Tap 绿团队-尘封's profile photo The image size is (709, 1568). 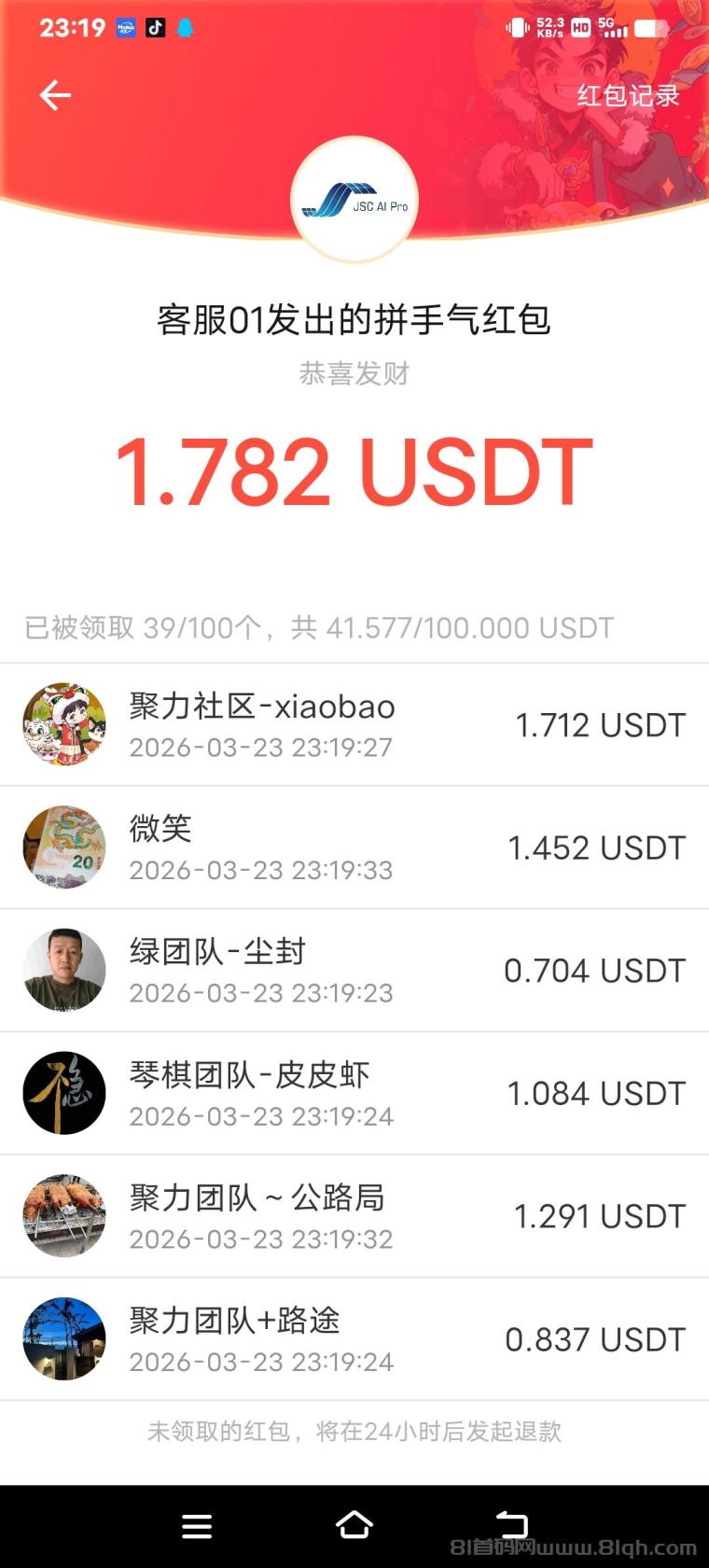[63, 970]
